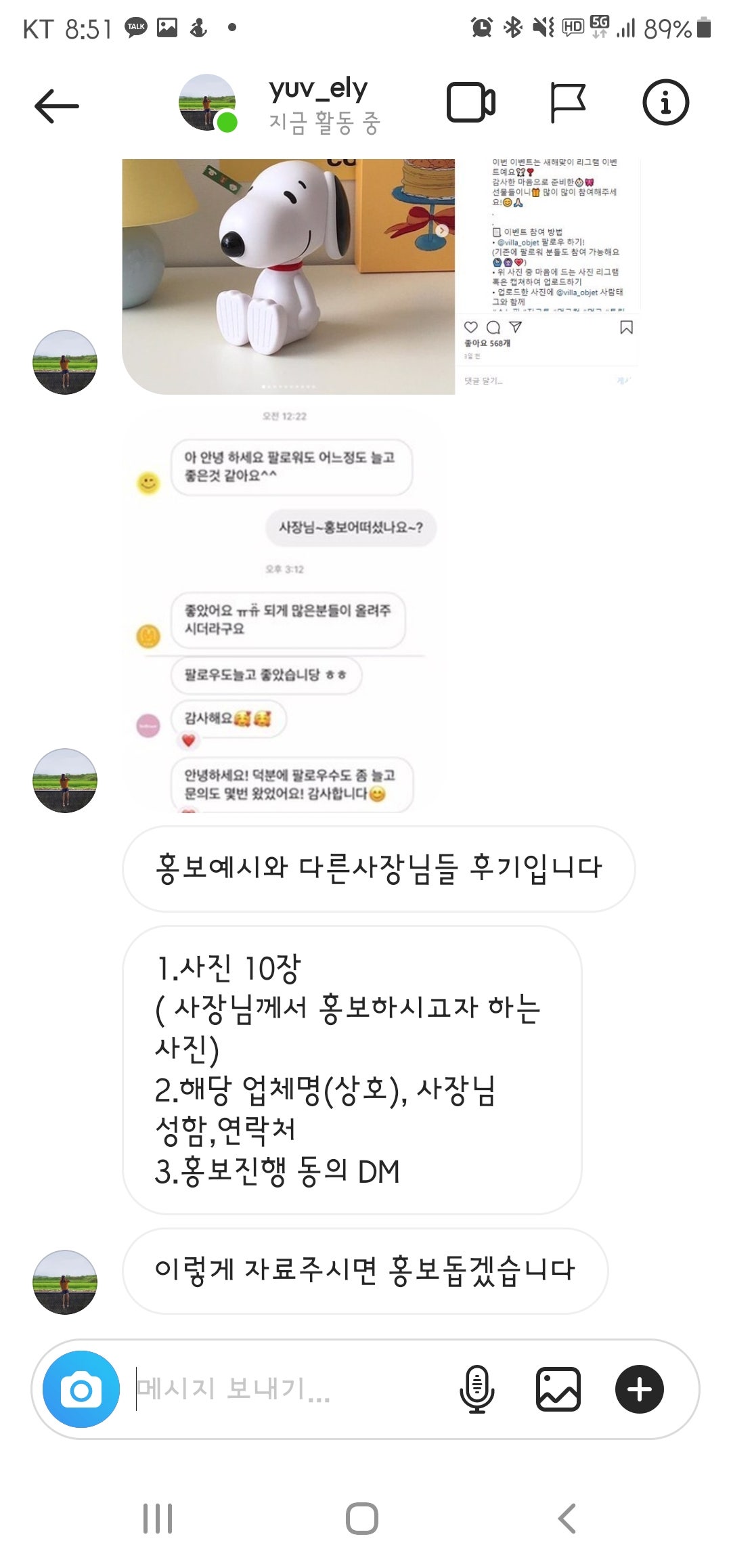Open more attachment options plus button
Viewport: 731px width, 1568px height.
point(640,1389)
